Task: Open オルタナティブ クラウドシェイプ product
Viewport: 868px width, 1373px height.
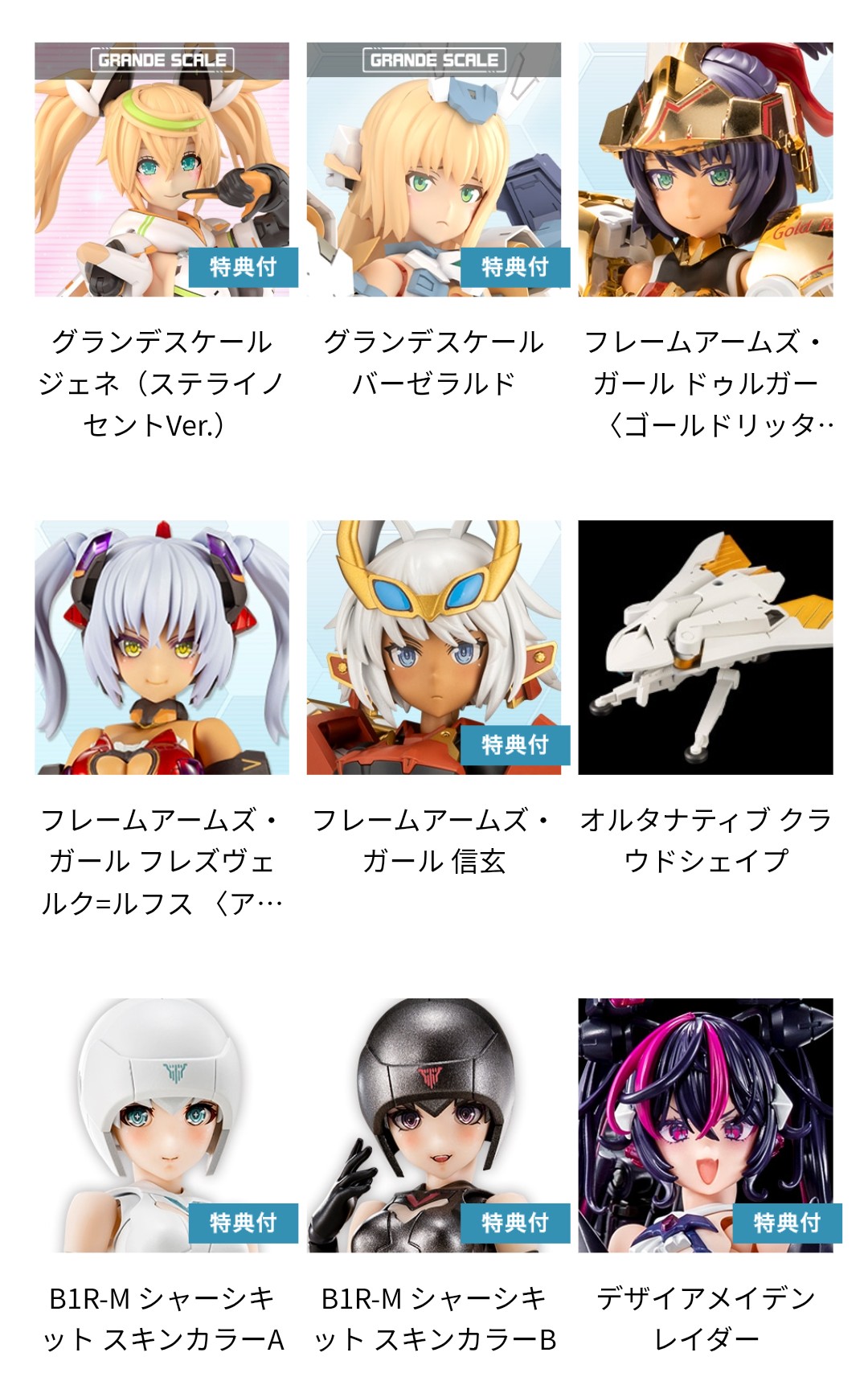Action: point(705,647)
